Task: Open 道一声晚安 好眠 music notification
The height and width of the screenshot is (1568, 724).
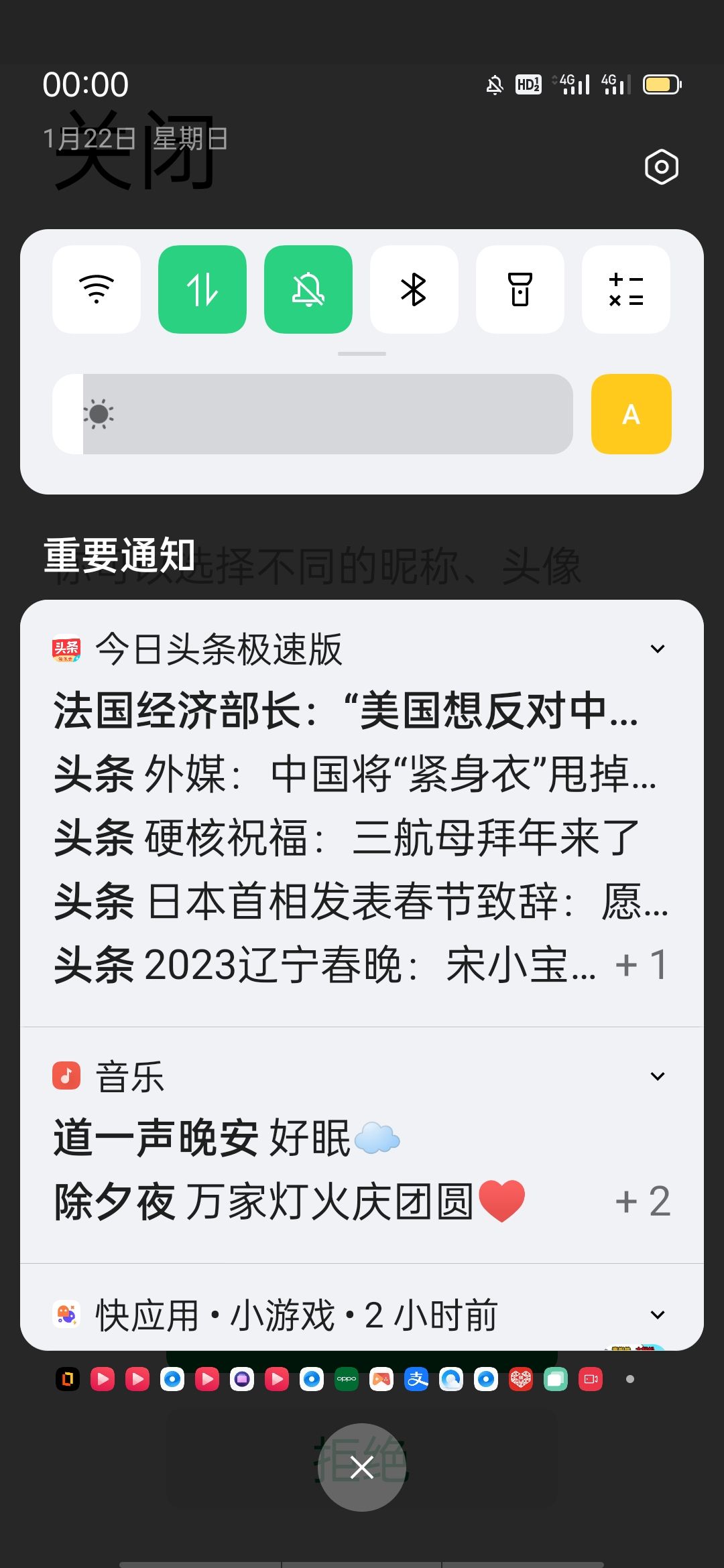Action: 228,1138
